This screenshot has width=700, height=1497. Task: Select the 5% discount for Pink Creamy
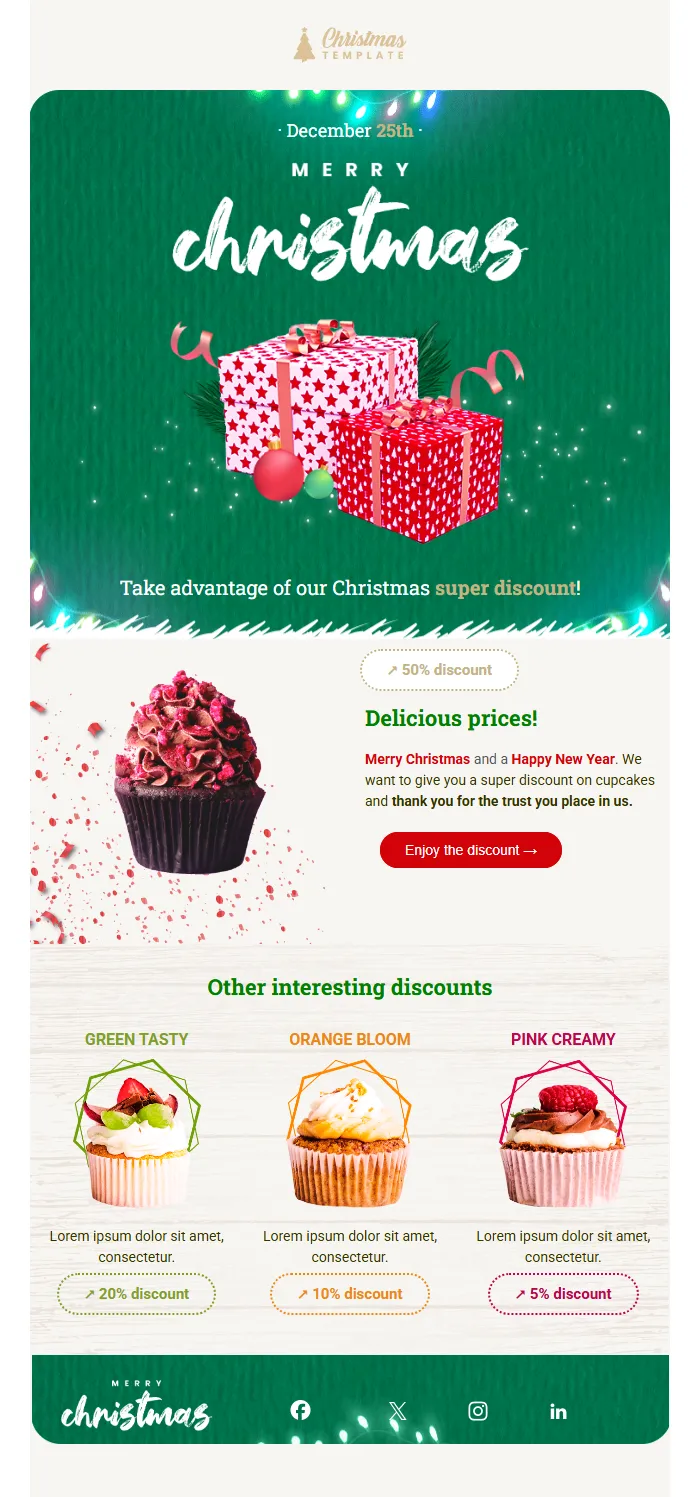563,1293
